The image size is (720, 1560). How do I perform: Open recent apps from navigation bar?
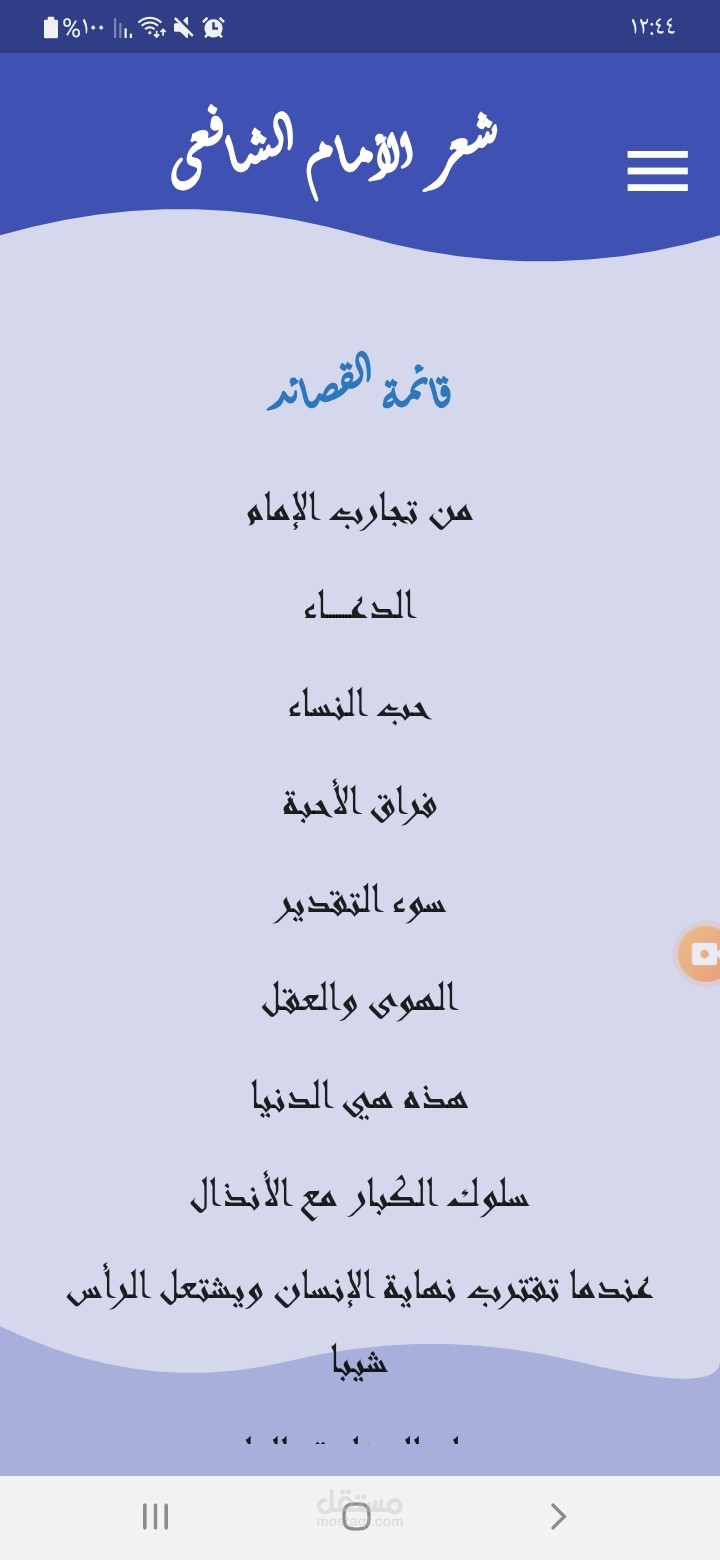(x=155, y=1517)
